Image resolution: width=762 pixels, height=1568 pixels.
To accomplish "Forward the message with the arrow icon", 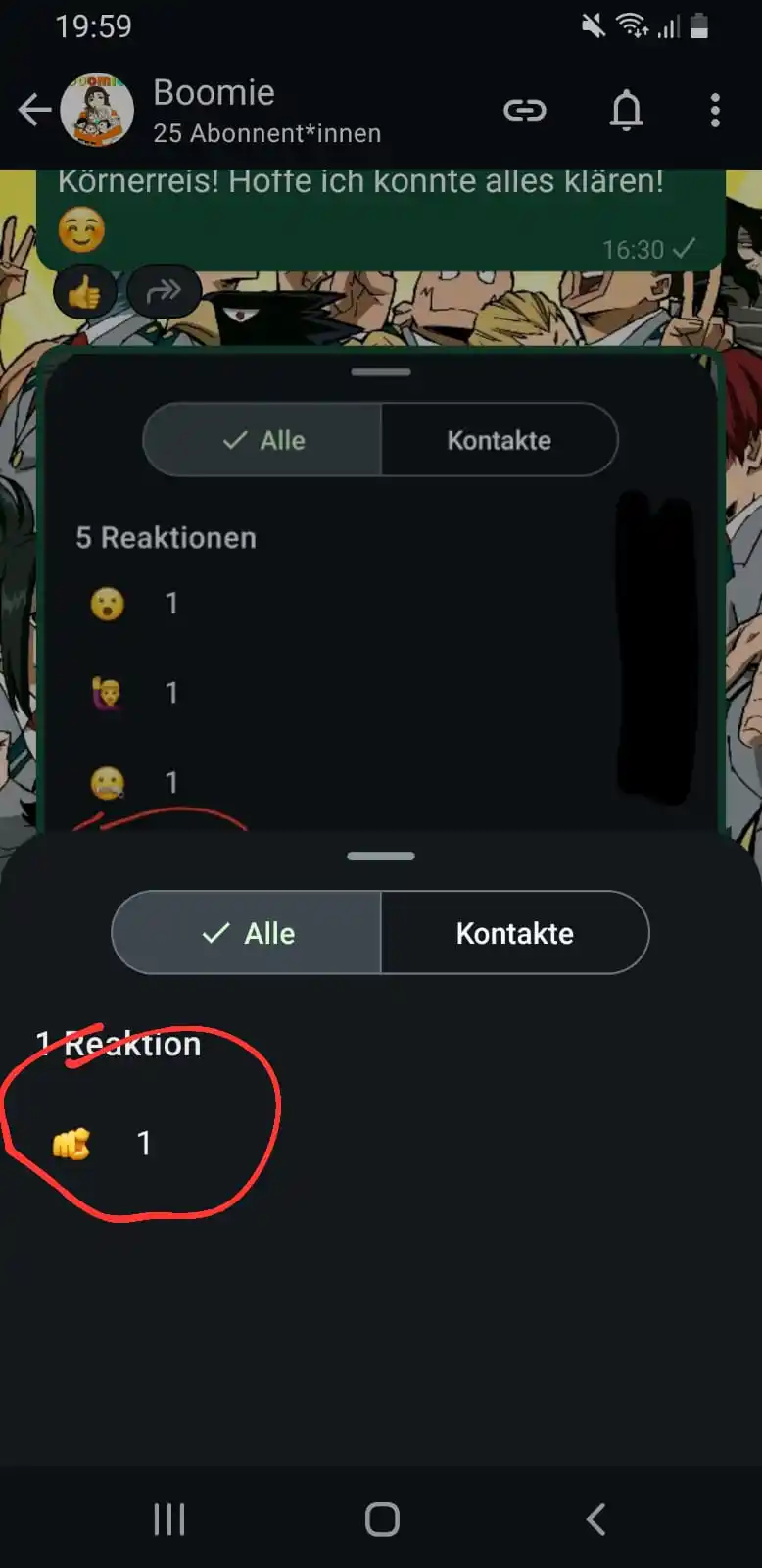I will click(x=164, y=291).
